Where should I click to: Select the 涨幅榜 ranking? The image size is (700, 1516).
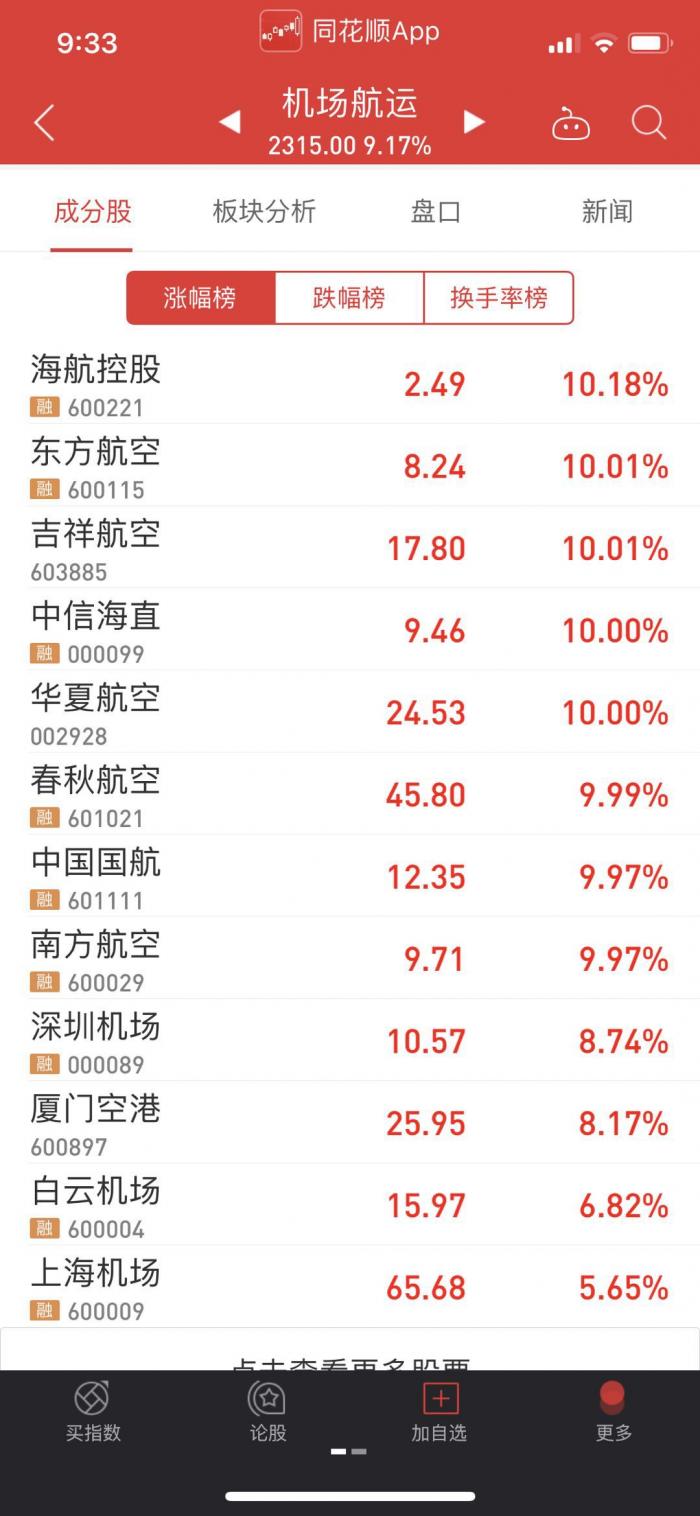(200, 298)
